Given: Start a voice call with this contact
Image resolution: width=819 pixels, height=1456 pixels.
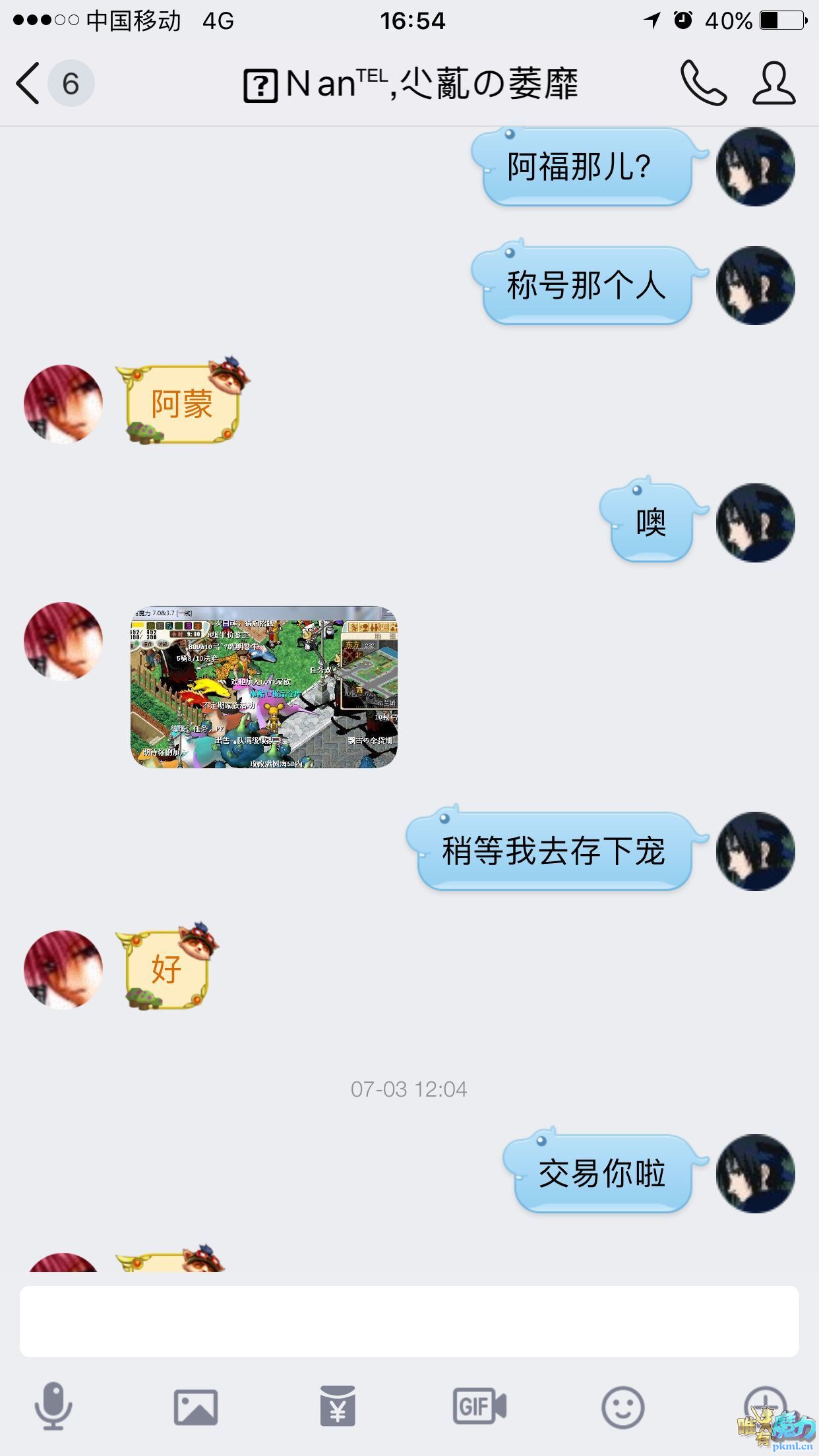Looking at the screenshot, I should (x=703, y=84).
